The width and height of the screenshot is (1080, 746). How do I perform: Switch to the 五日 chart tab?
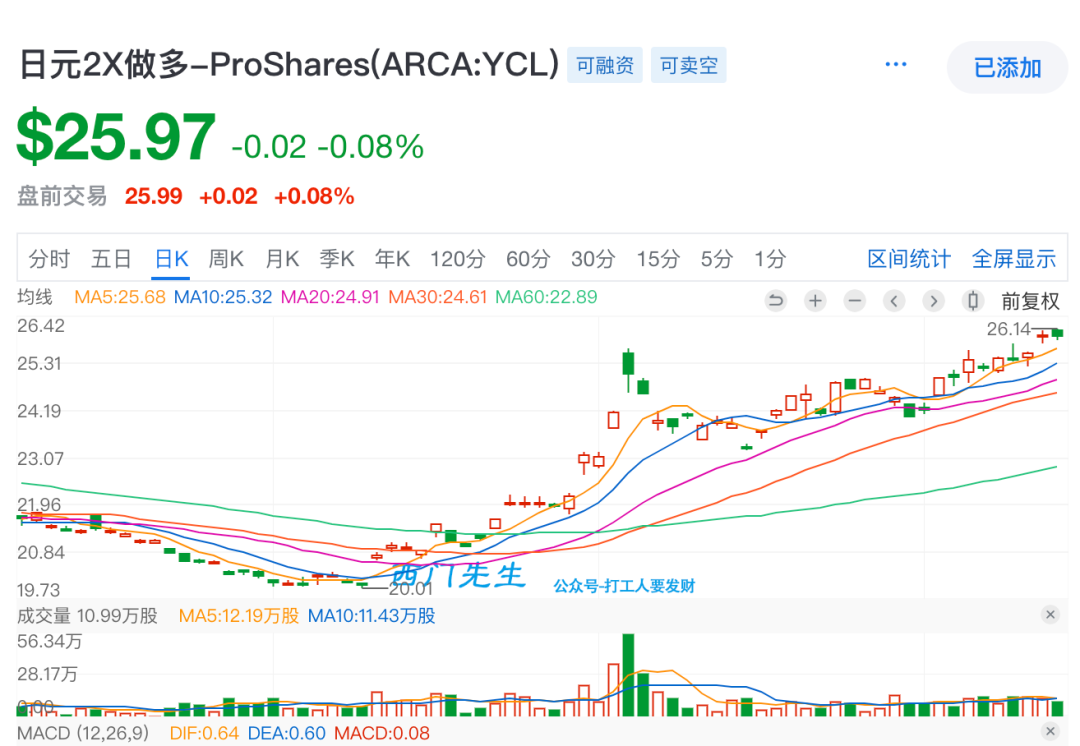[111, 259]
